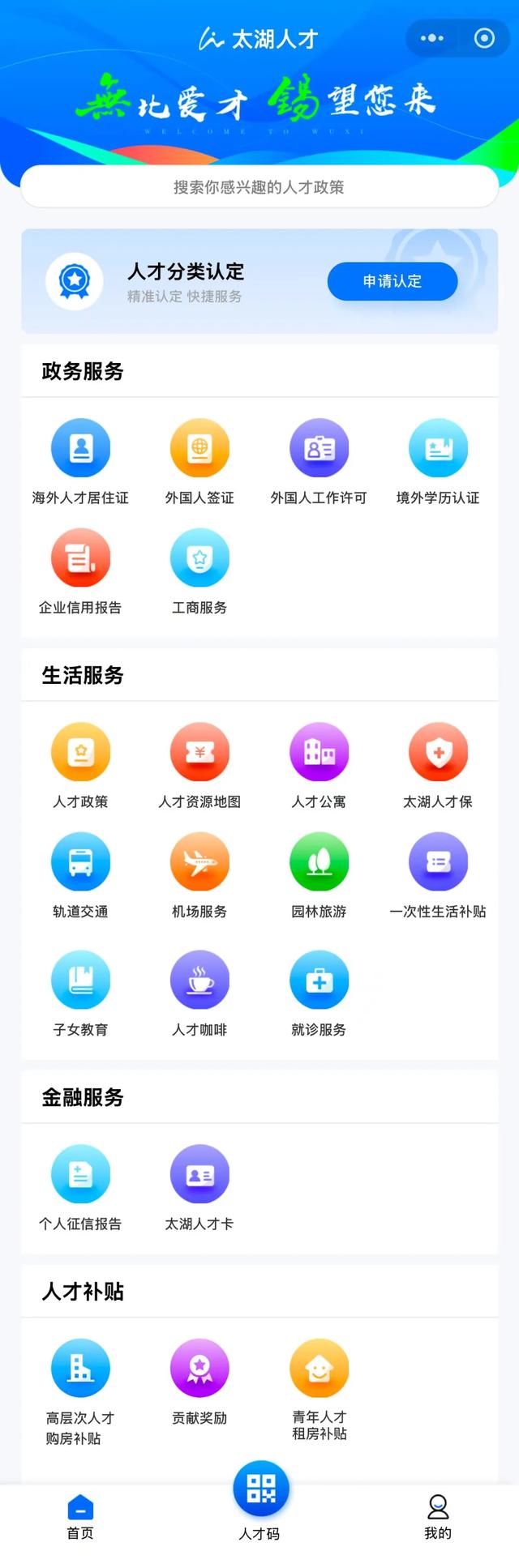Open the 人才码 QR button

tap(260, 1489)
